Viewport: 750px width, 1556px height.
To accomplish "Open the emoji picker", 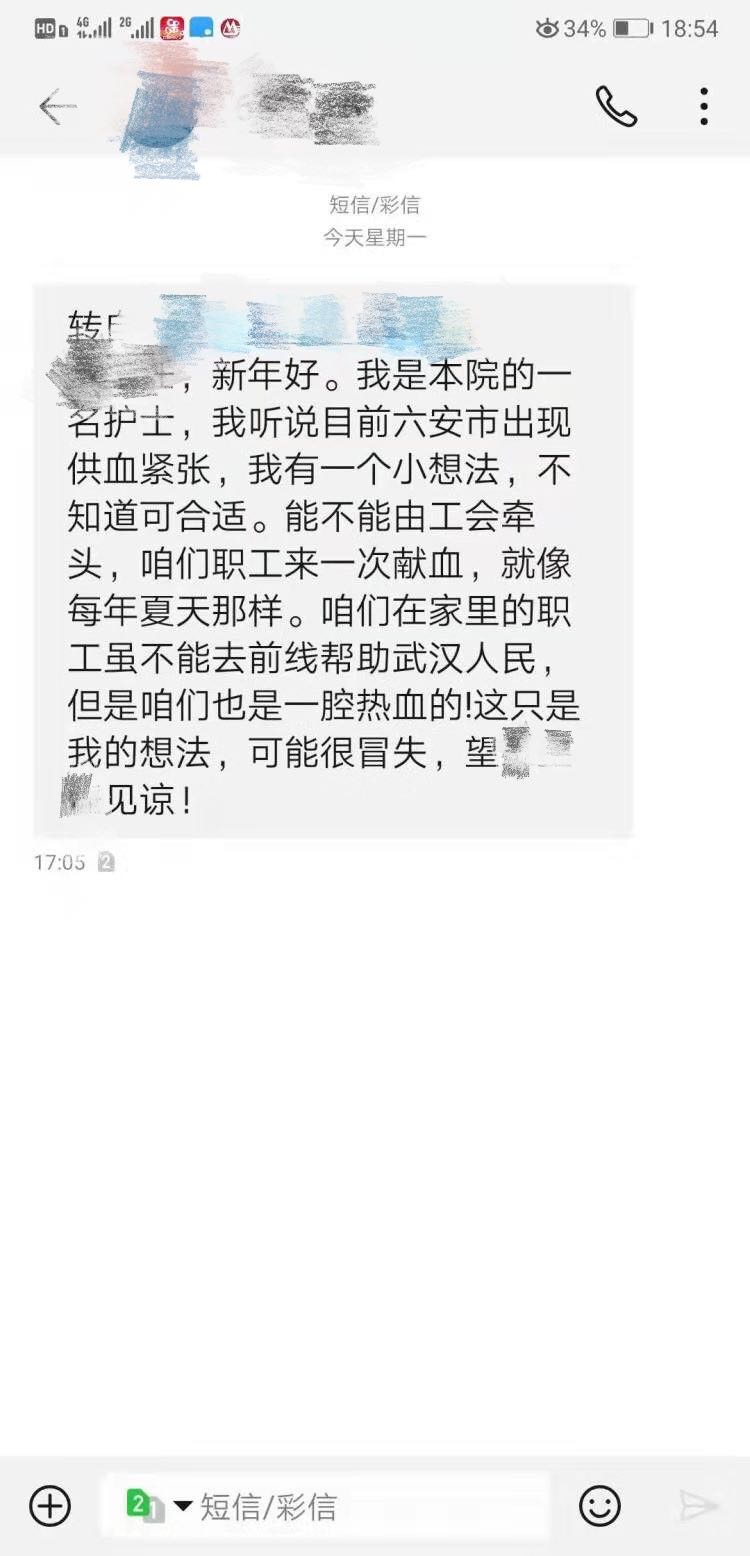I will pos(600,1505).
